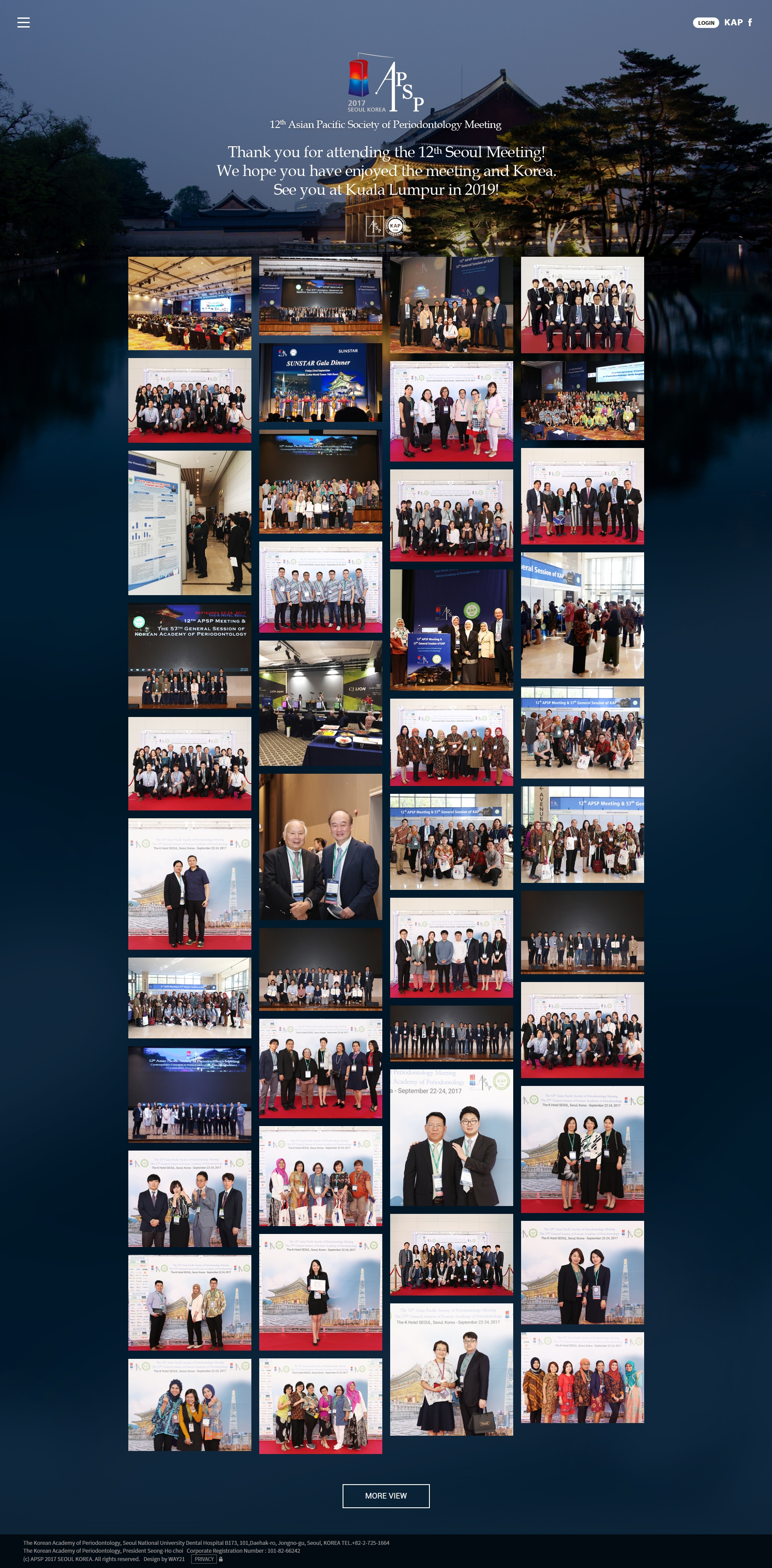
Task: Tap MORE VIEW to load more photos
Action: coord(386,1496)
